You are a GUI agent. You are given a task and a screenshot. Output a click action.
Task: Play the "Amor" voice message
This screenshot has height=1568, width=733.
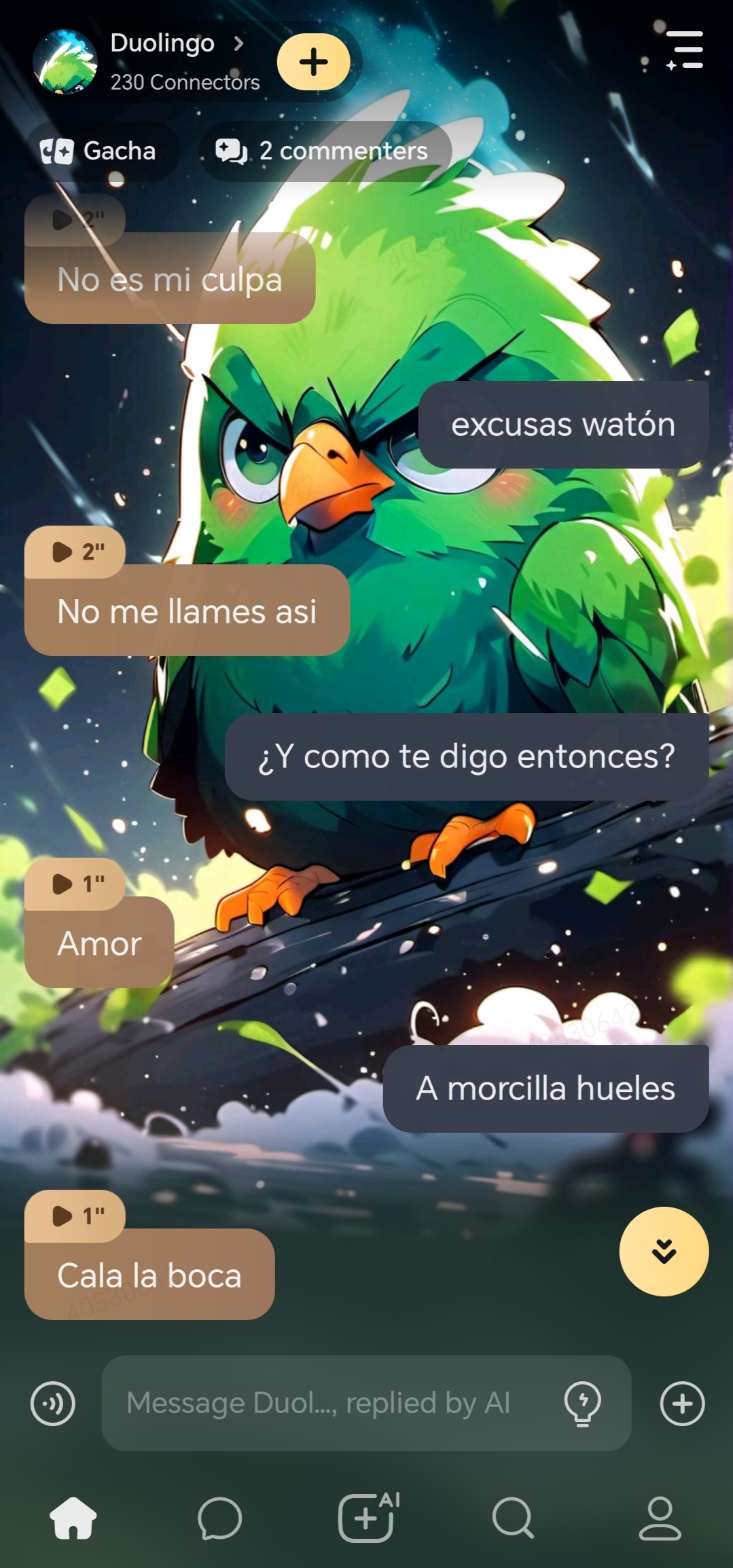74,883
